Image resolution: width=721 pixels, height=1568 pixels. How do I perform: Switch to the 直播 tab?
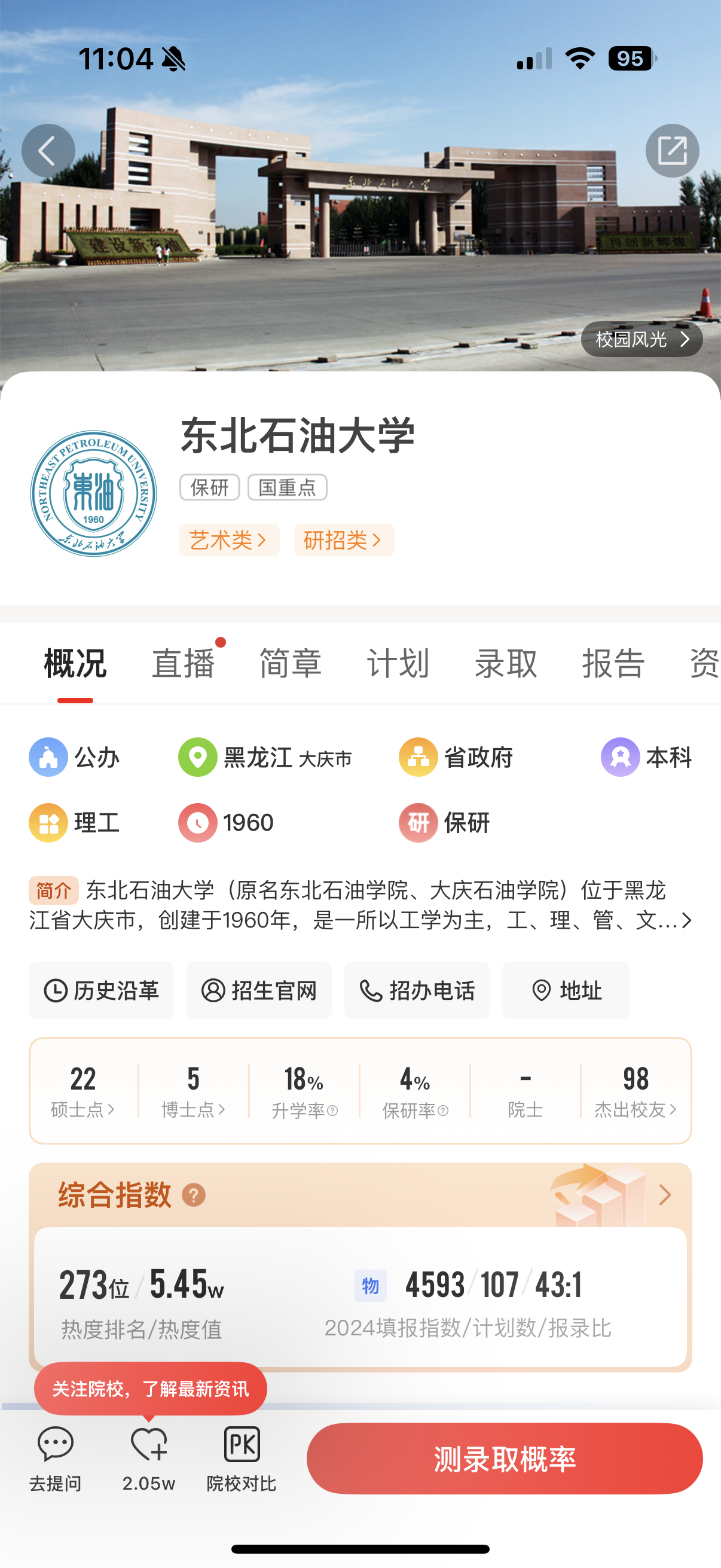pyautogui.click(x=183, y=663)
